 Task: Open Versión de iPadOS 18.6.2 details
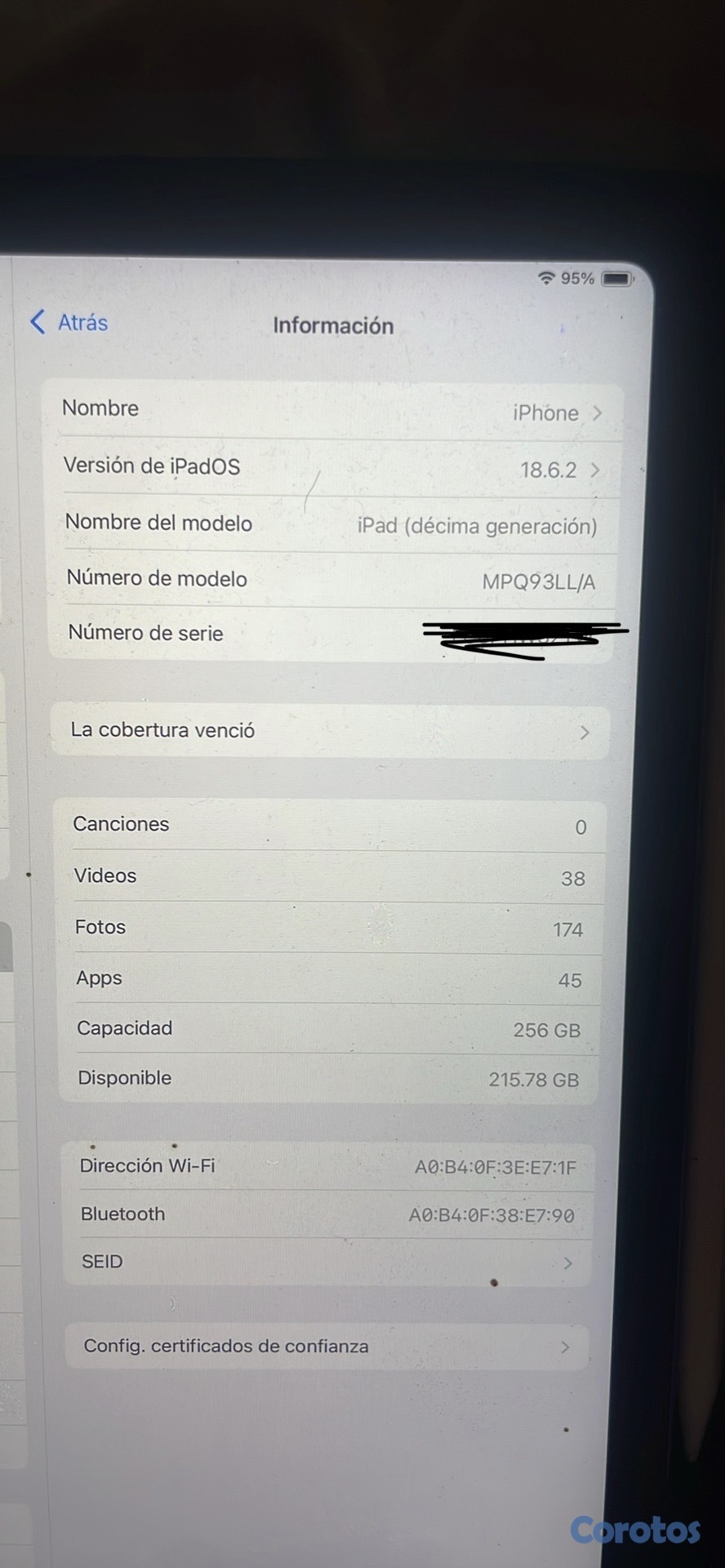tap(332, 468)
